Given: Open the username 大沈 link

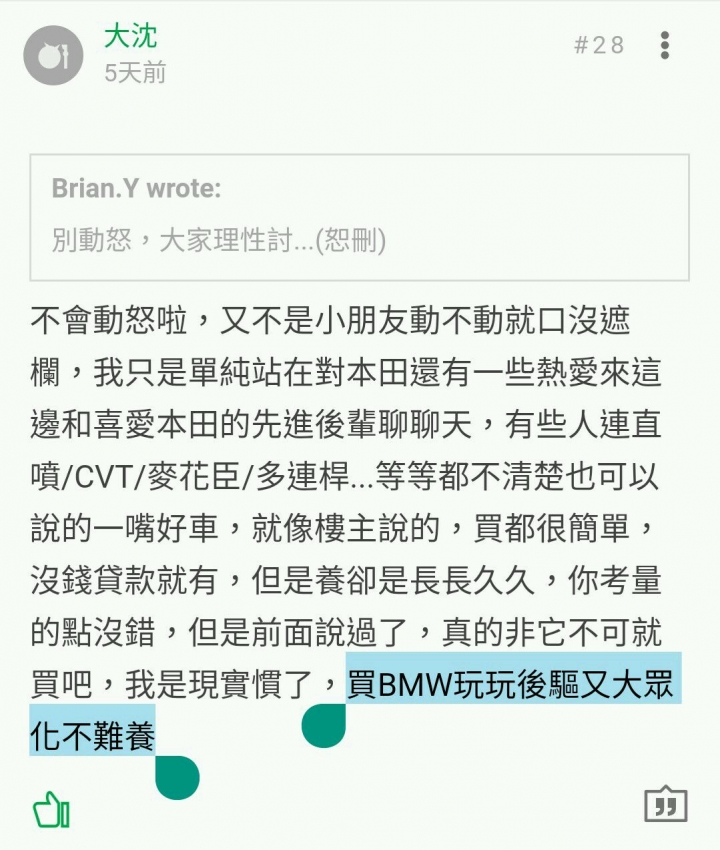Looking at the screenshot, I should (x=131, y=37).
